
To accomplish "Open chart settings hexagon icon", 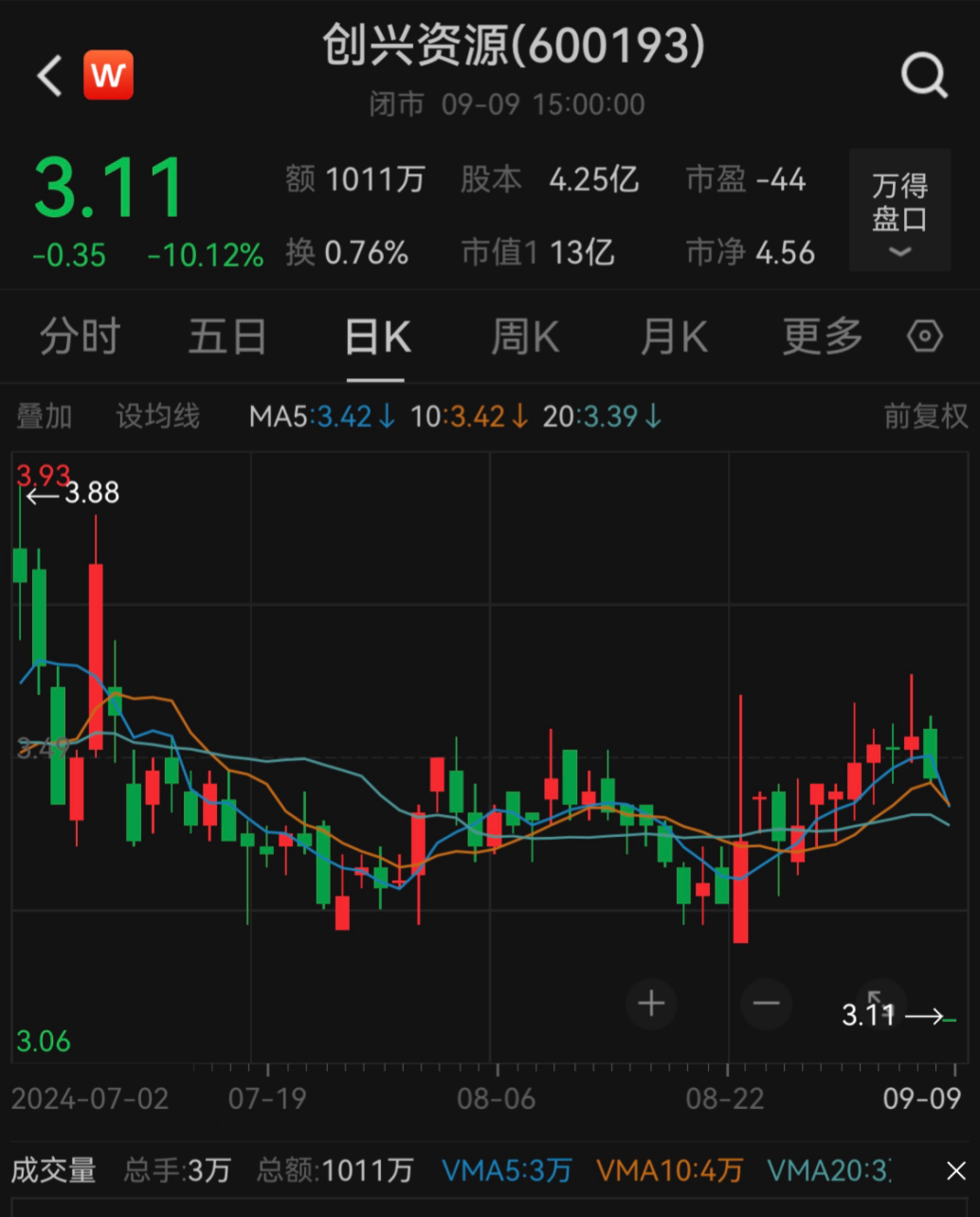I will (925, 337).
